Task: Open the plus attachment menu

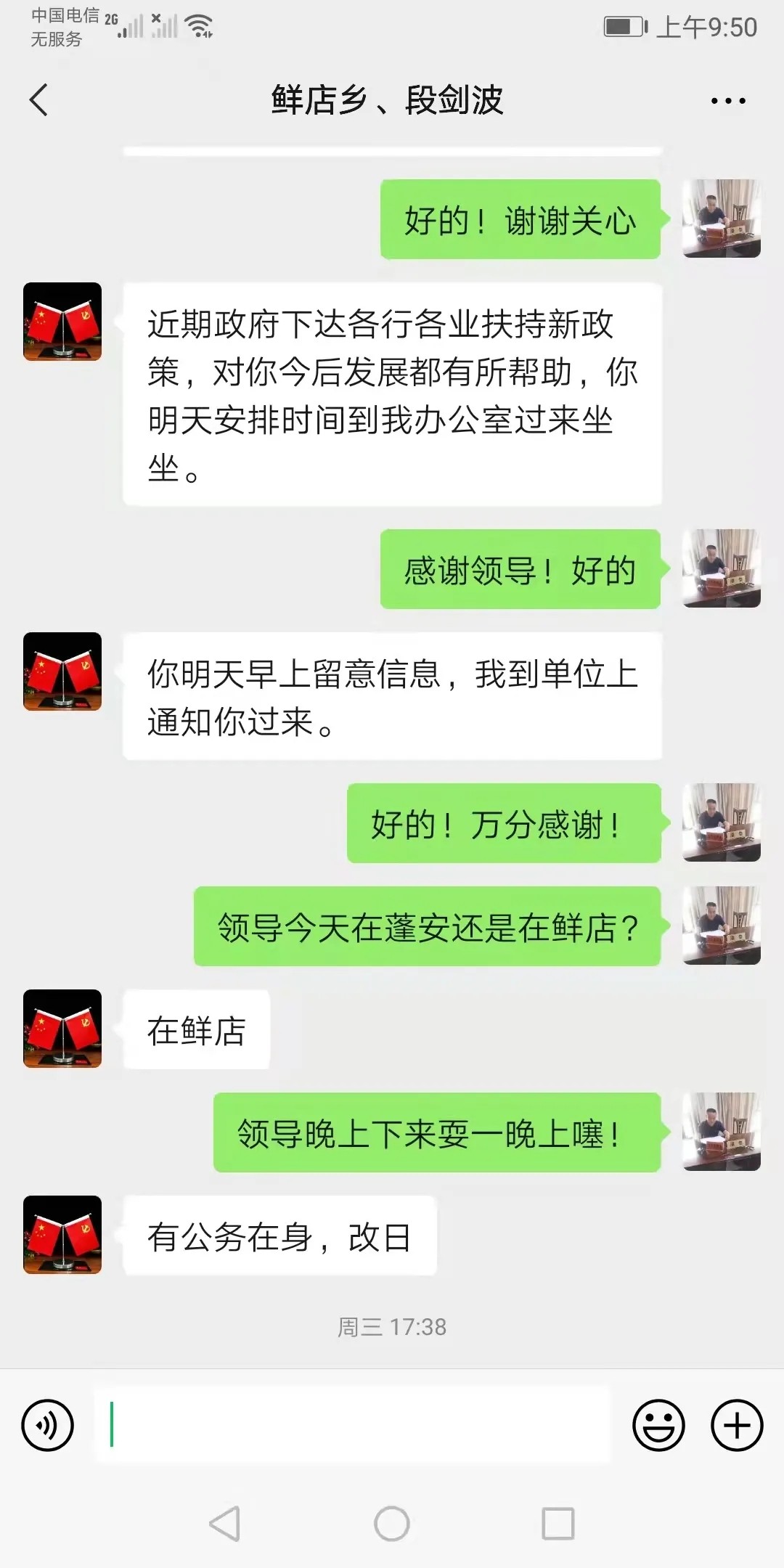Action: 736,1425
